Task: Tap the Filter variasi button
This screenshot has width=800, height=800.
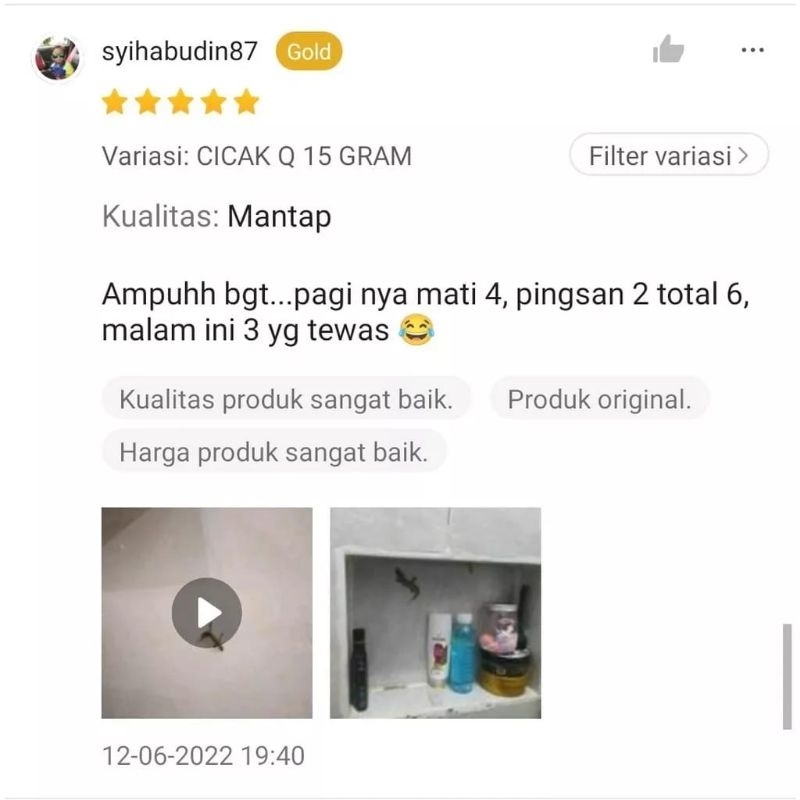Action: point(668,155)
